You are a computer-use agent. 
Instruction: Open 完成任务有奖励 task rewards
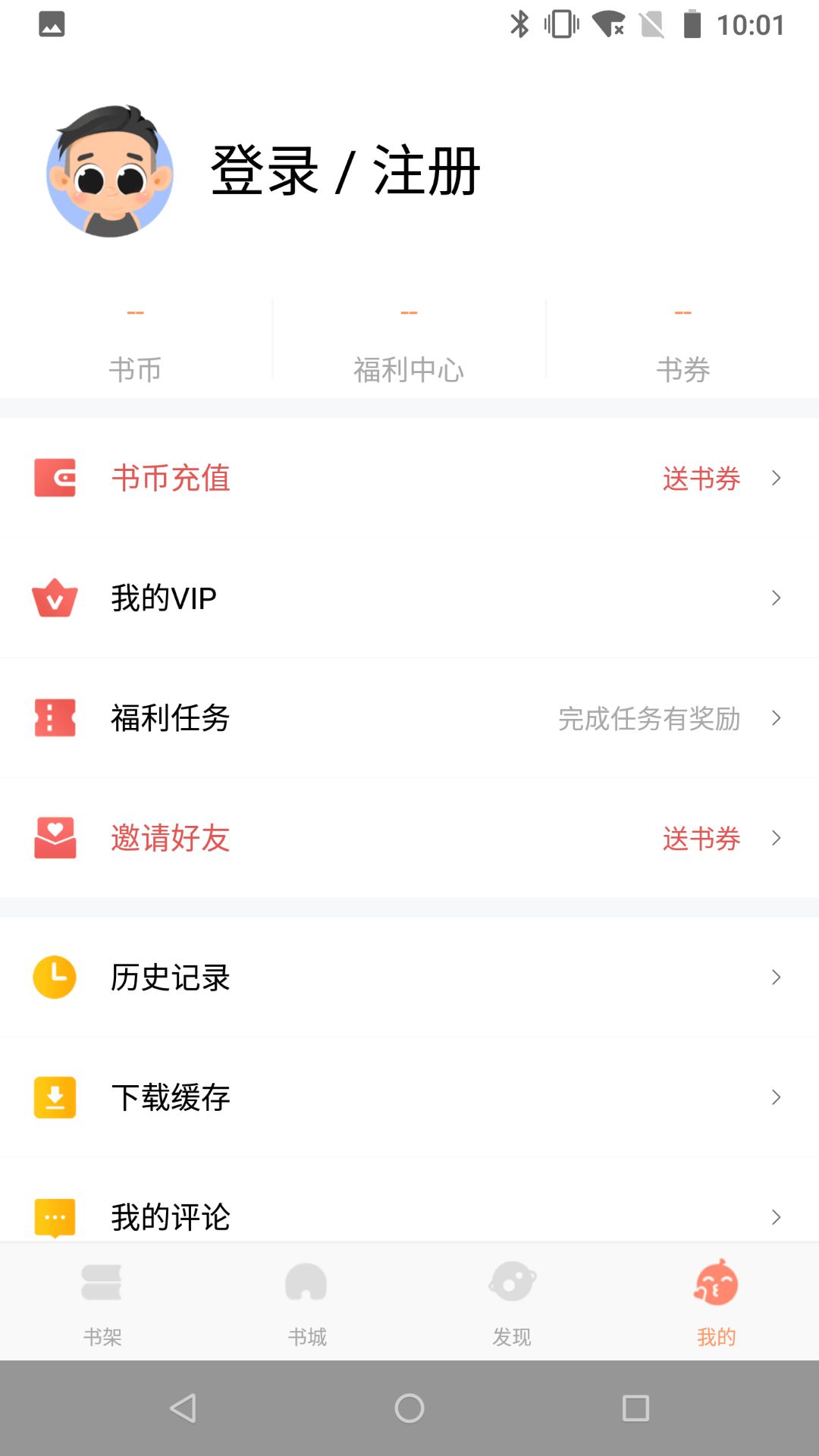tap(649, 719)
